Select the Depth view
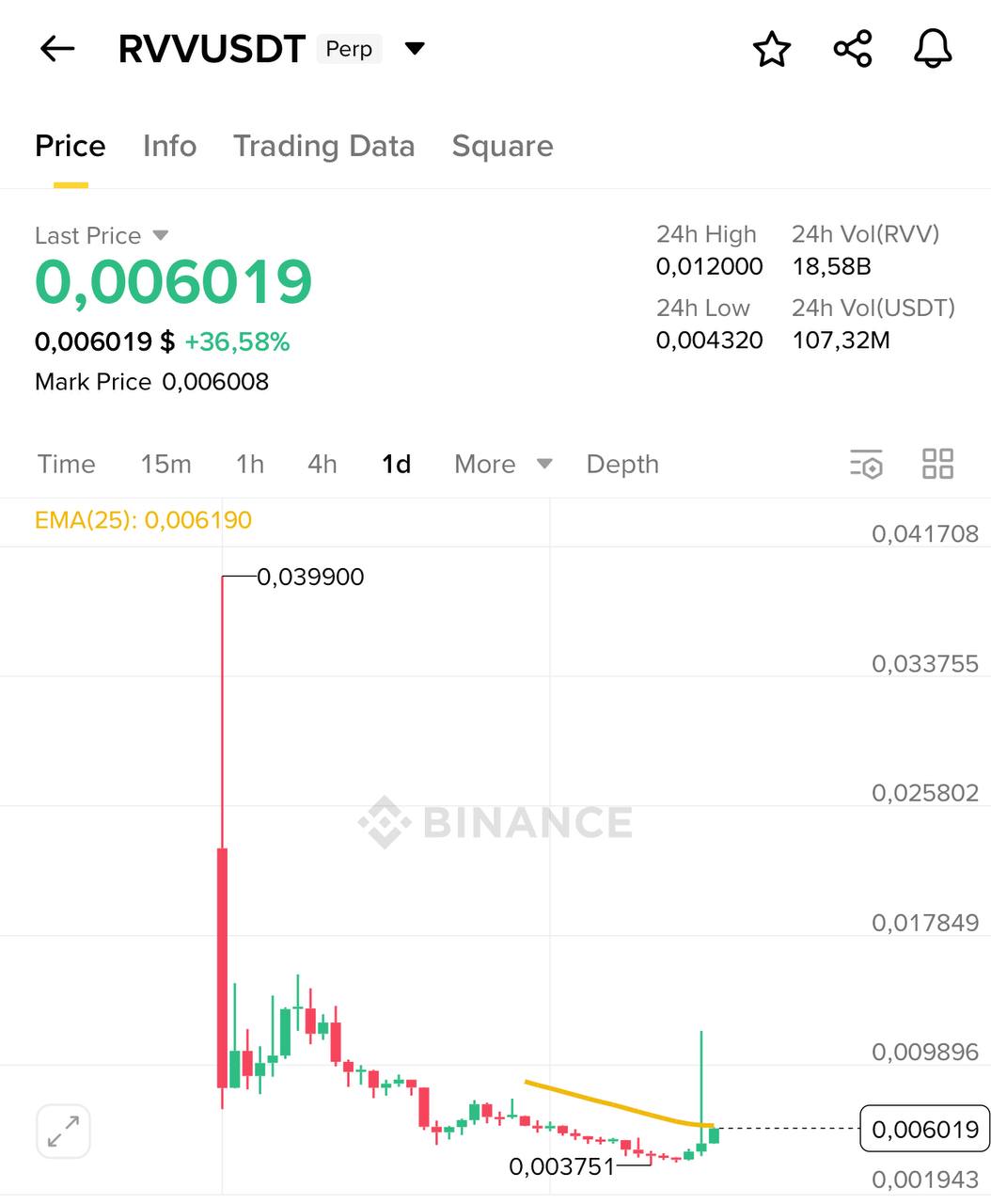The height and width of the screenshot is (1204, 991). pos(621,464)
